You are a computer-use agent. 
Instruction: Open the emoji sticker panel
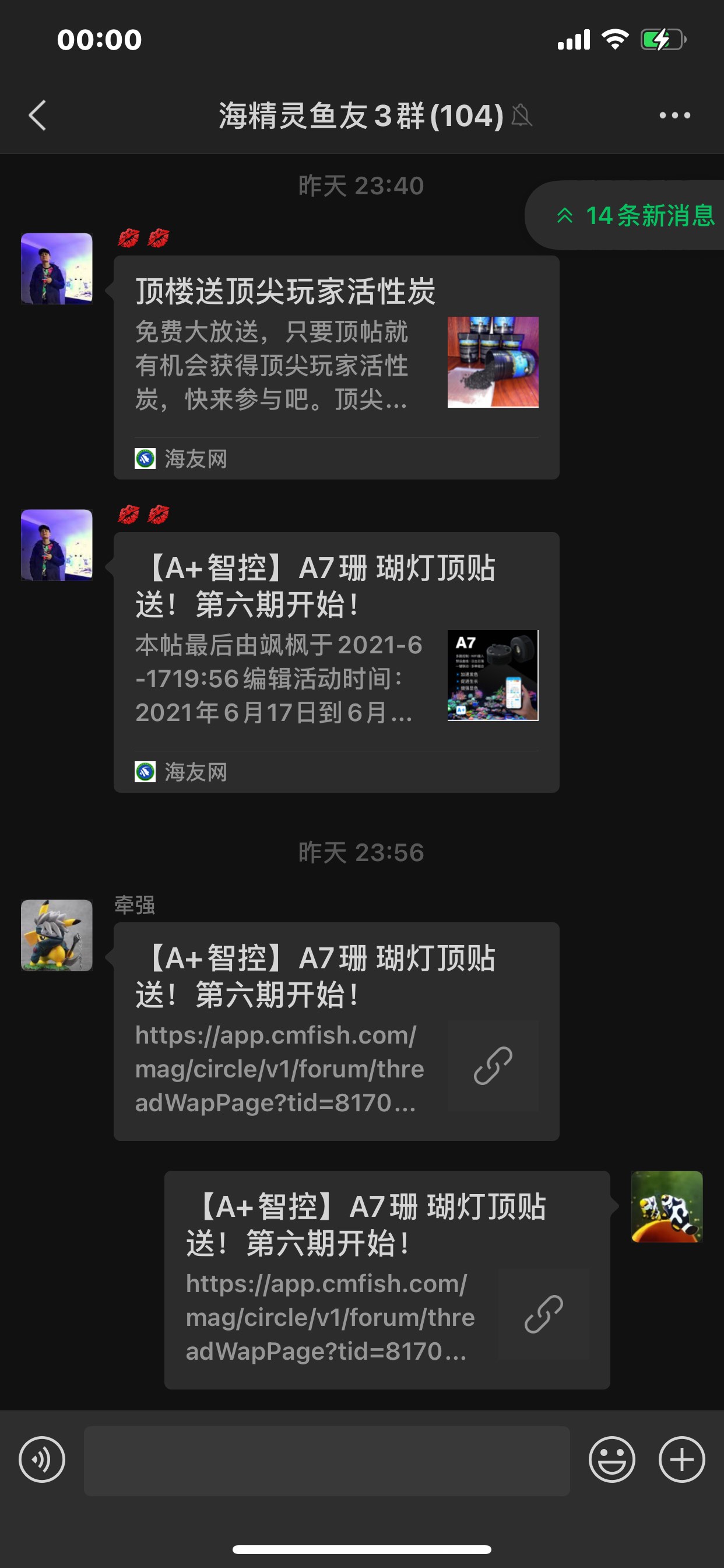pos(611,1459)
